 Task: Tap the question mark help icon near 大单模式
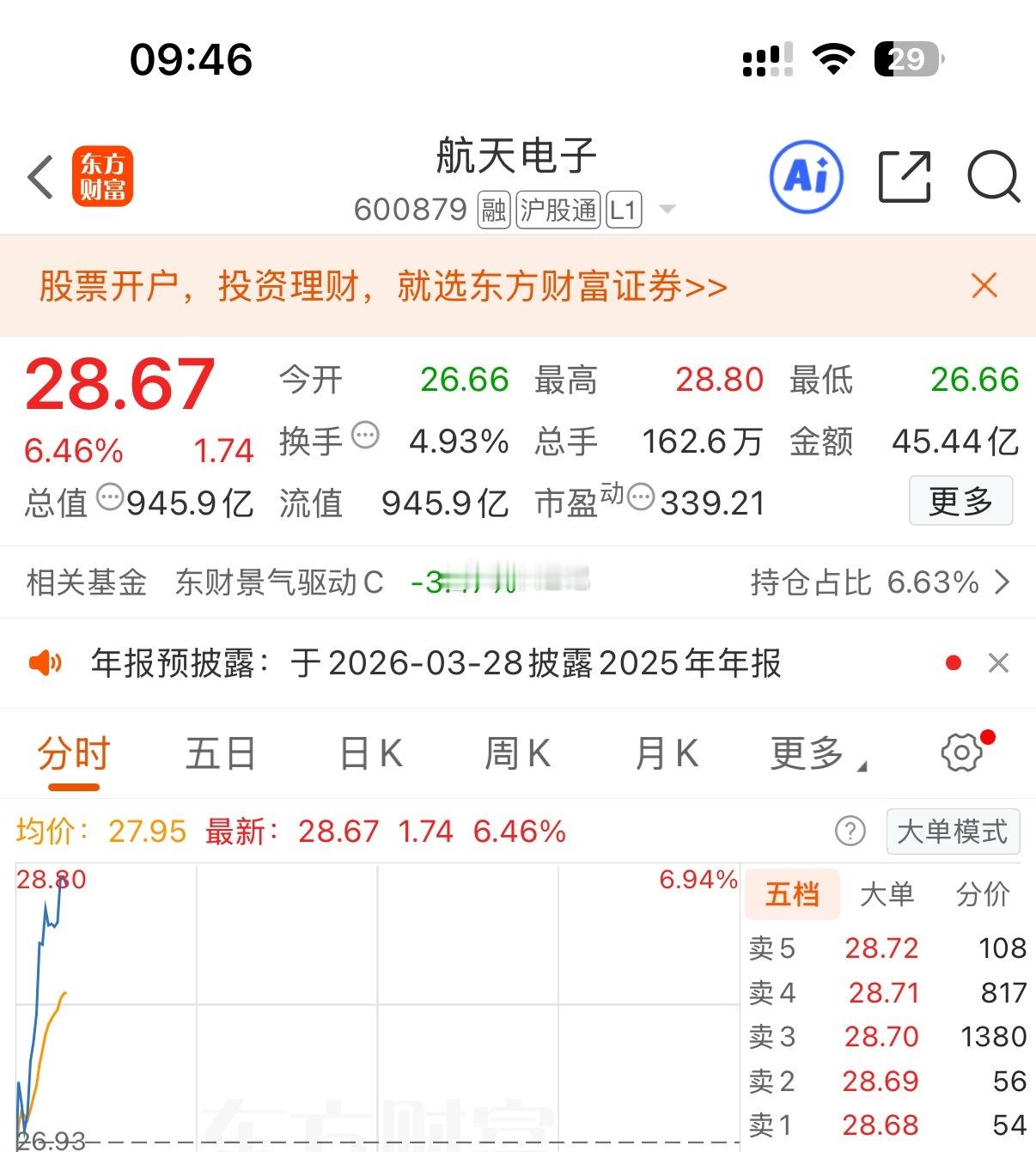pos(850,832)
